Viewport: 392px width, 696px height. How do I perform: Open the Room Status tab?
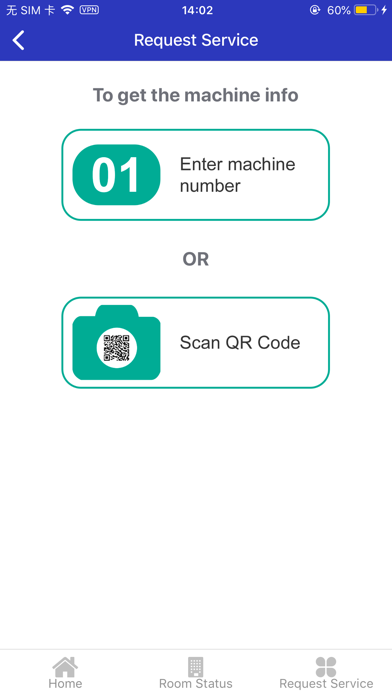tap(196, 672)
